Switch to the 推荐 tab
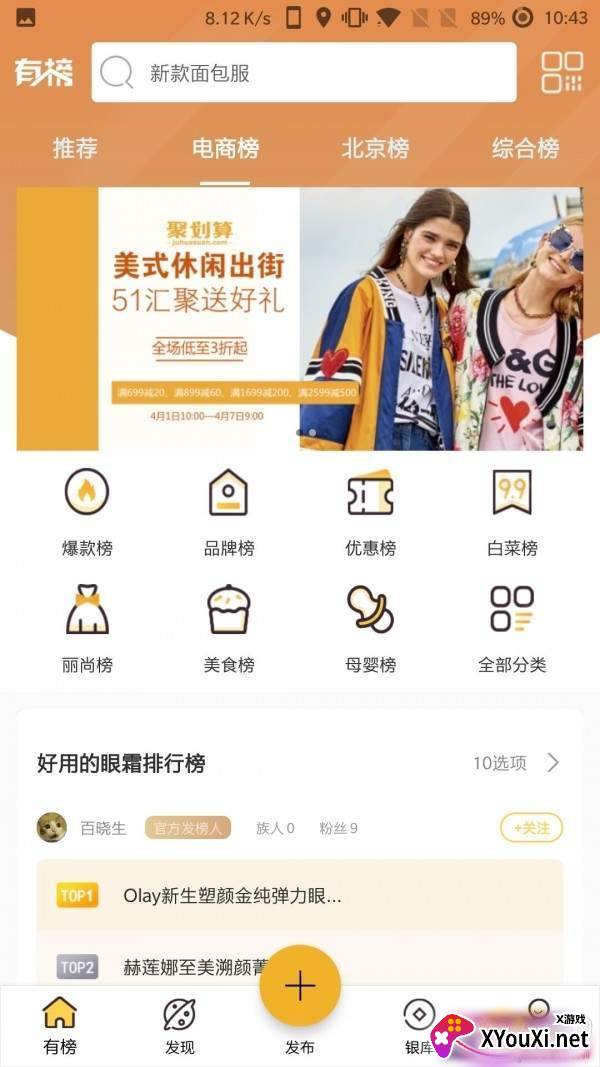The height and width of the screenshot is (1067, 600). coord(75,148)
